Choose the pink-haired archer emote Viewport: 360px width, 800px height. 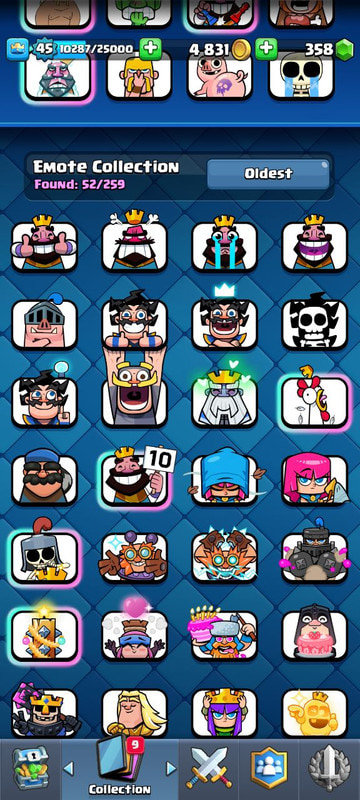pyautogui.click(x=315, y=480)
